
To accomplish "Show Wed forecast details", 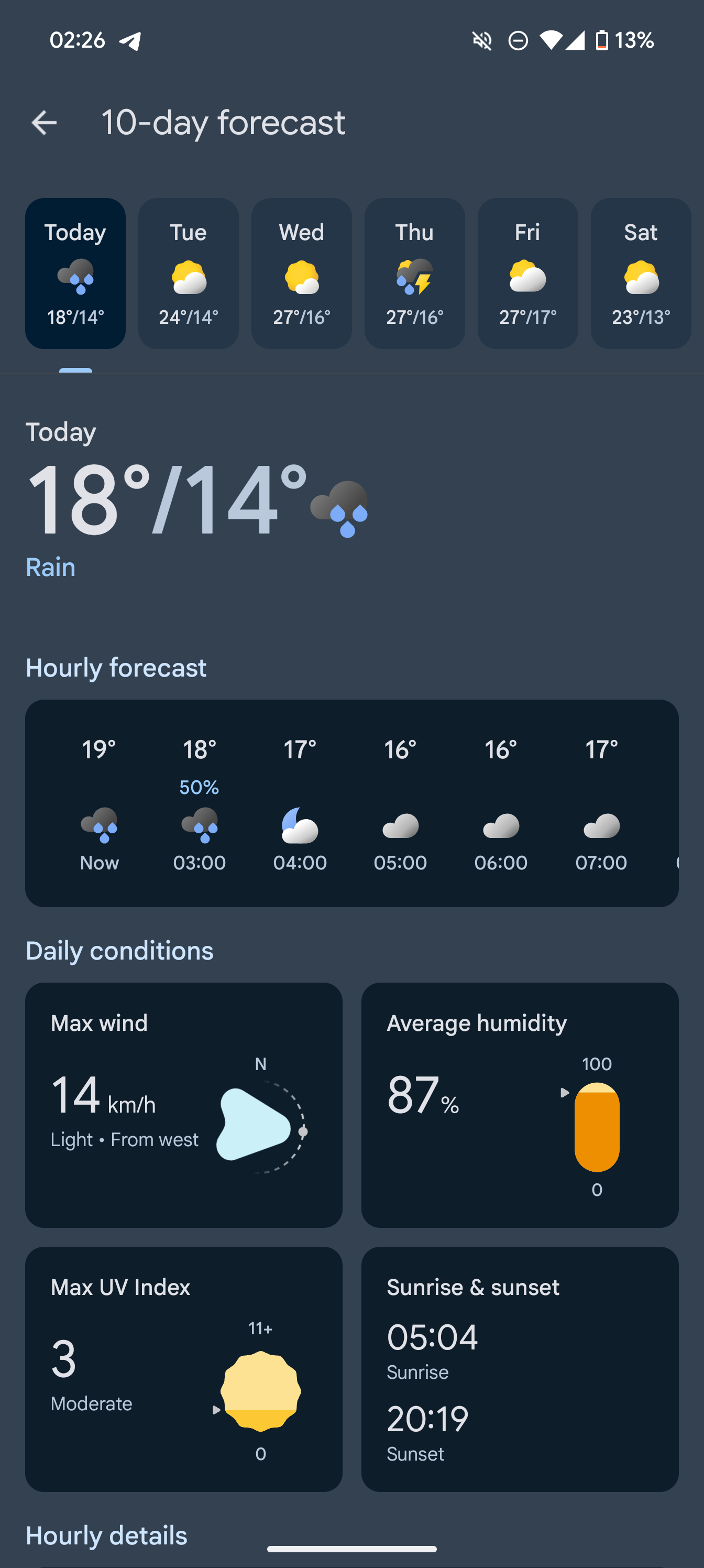I will [302, 274].
